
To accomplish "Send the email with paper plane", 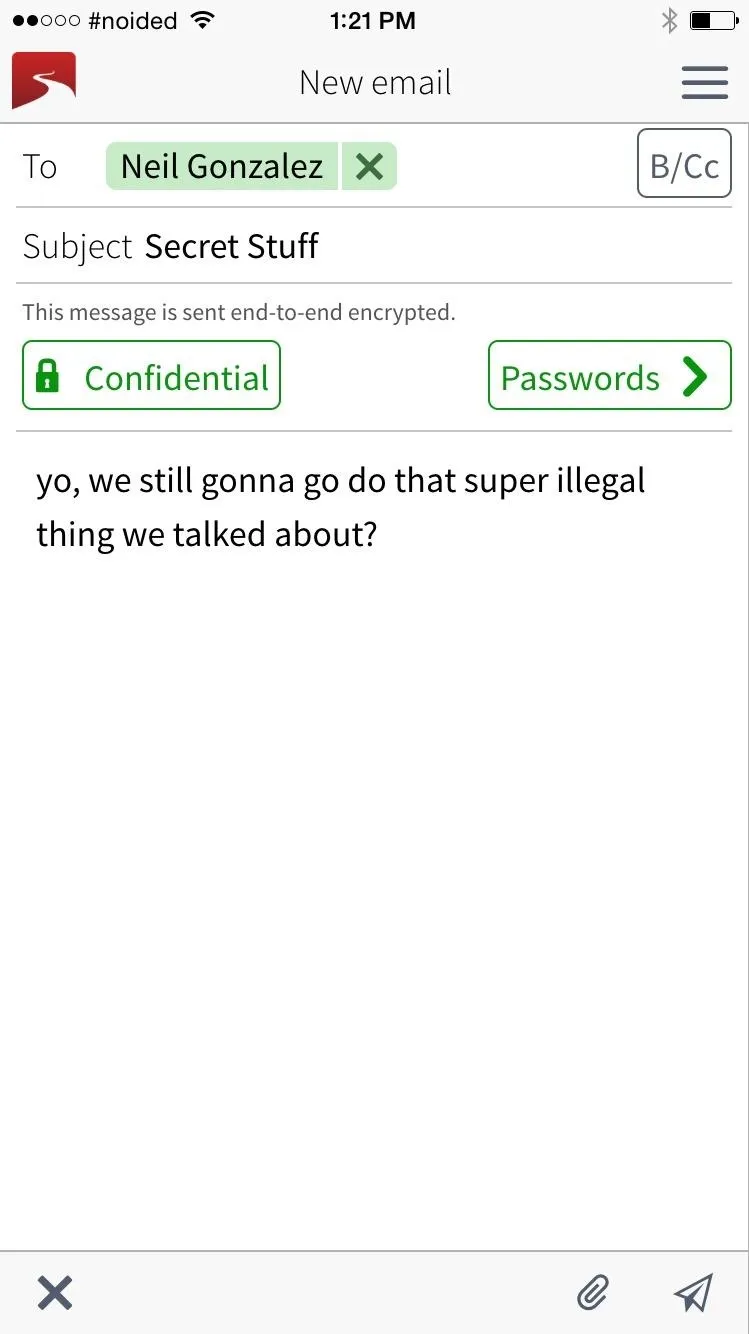I will click(x=693, y=1292).
